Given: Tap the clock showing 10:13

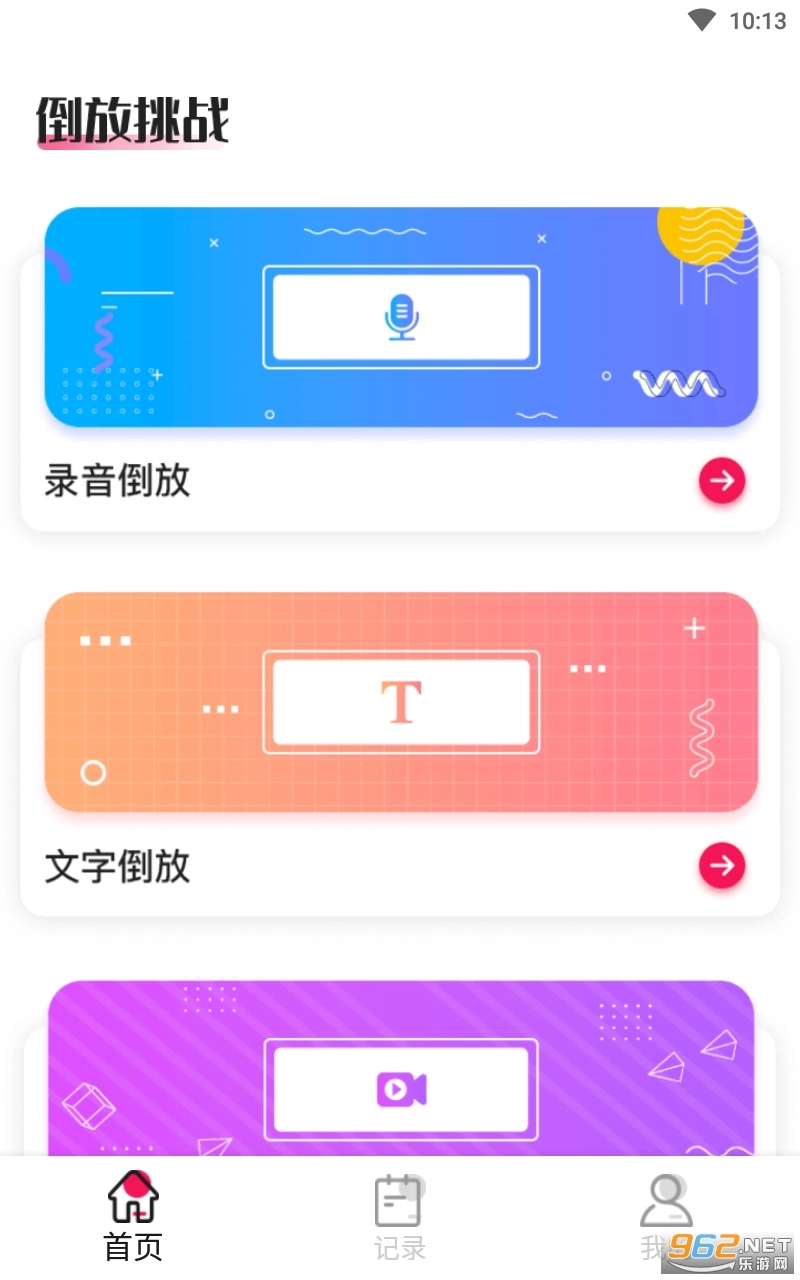Looking at the screenshot, I should point(757,20).
